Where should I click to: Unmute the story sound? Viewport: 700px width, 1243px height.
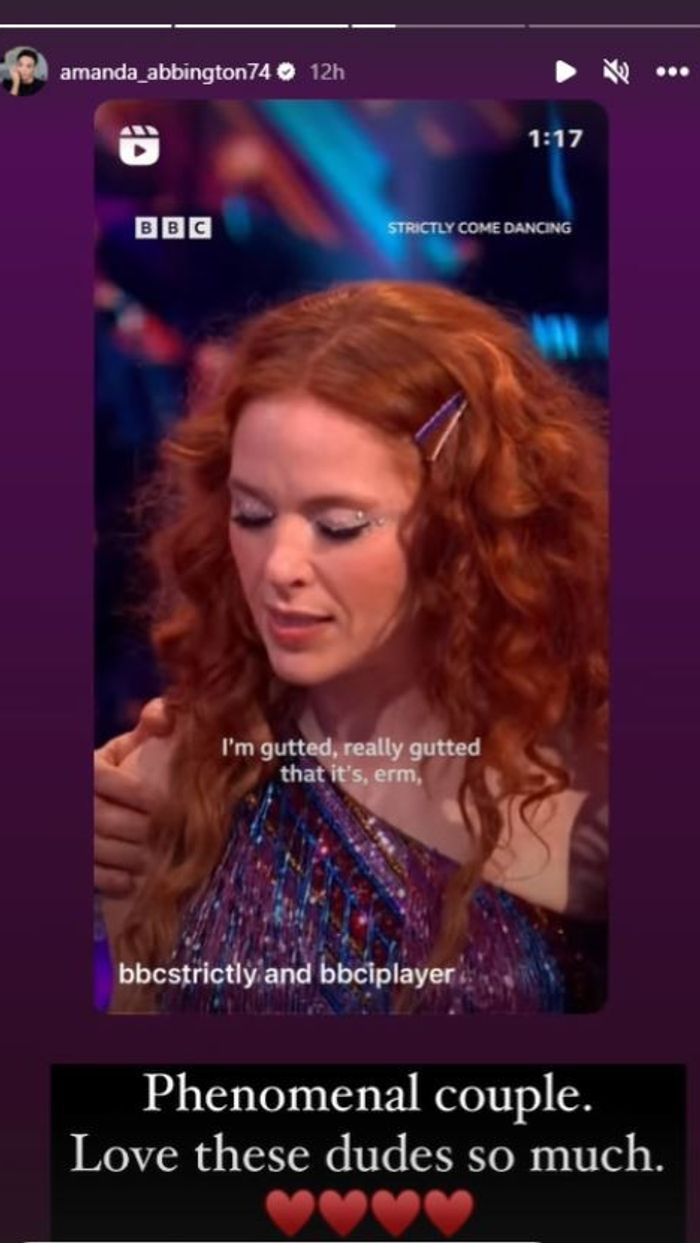point(616,72)
